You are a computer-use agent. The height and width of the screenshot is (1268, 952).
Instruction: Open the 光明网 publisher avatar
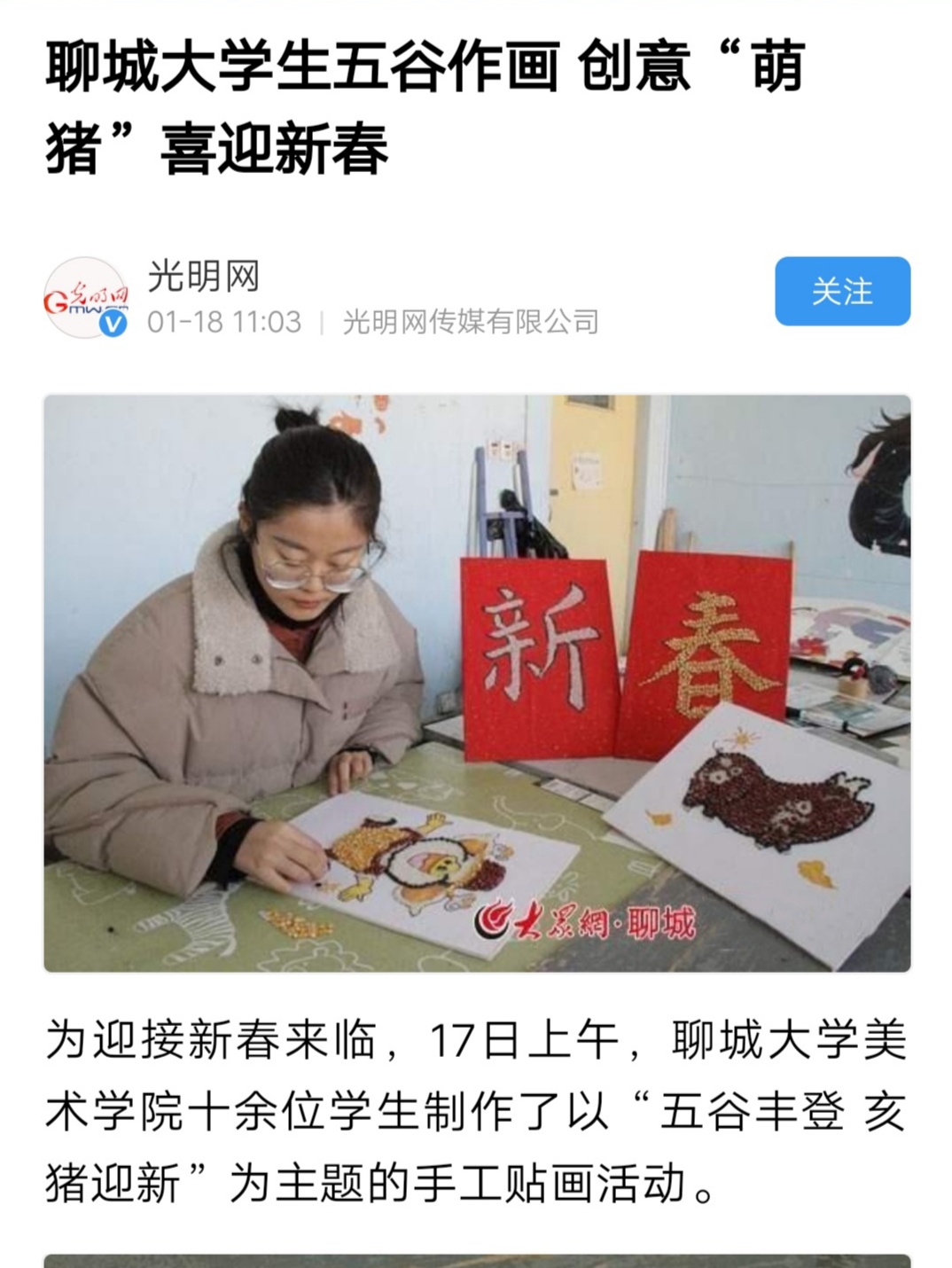click(x=86, y=298)
